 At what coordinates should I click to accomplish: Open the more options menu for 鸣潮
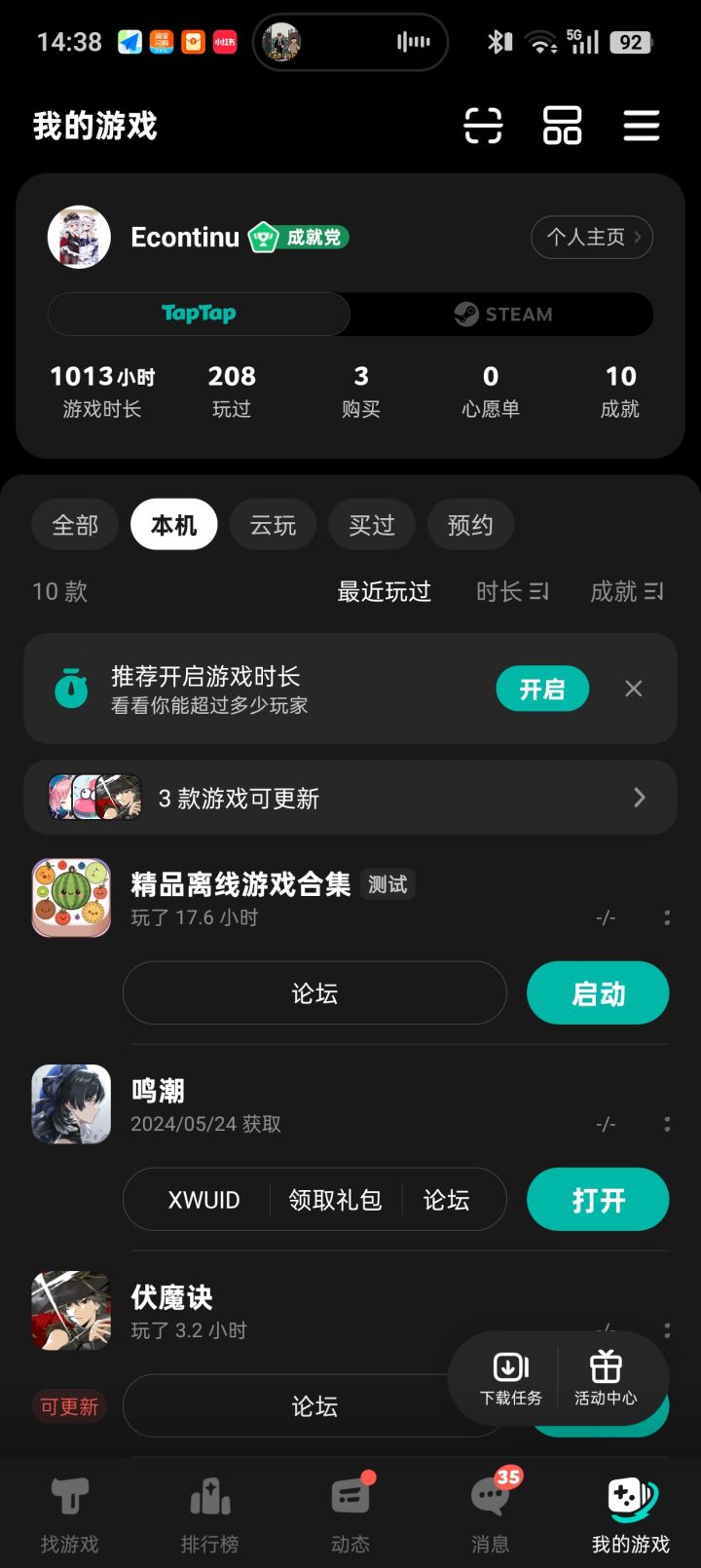[x=667, y=1123]
